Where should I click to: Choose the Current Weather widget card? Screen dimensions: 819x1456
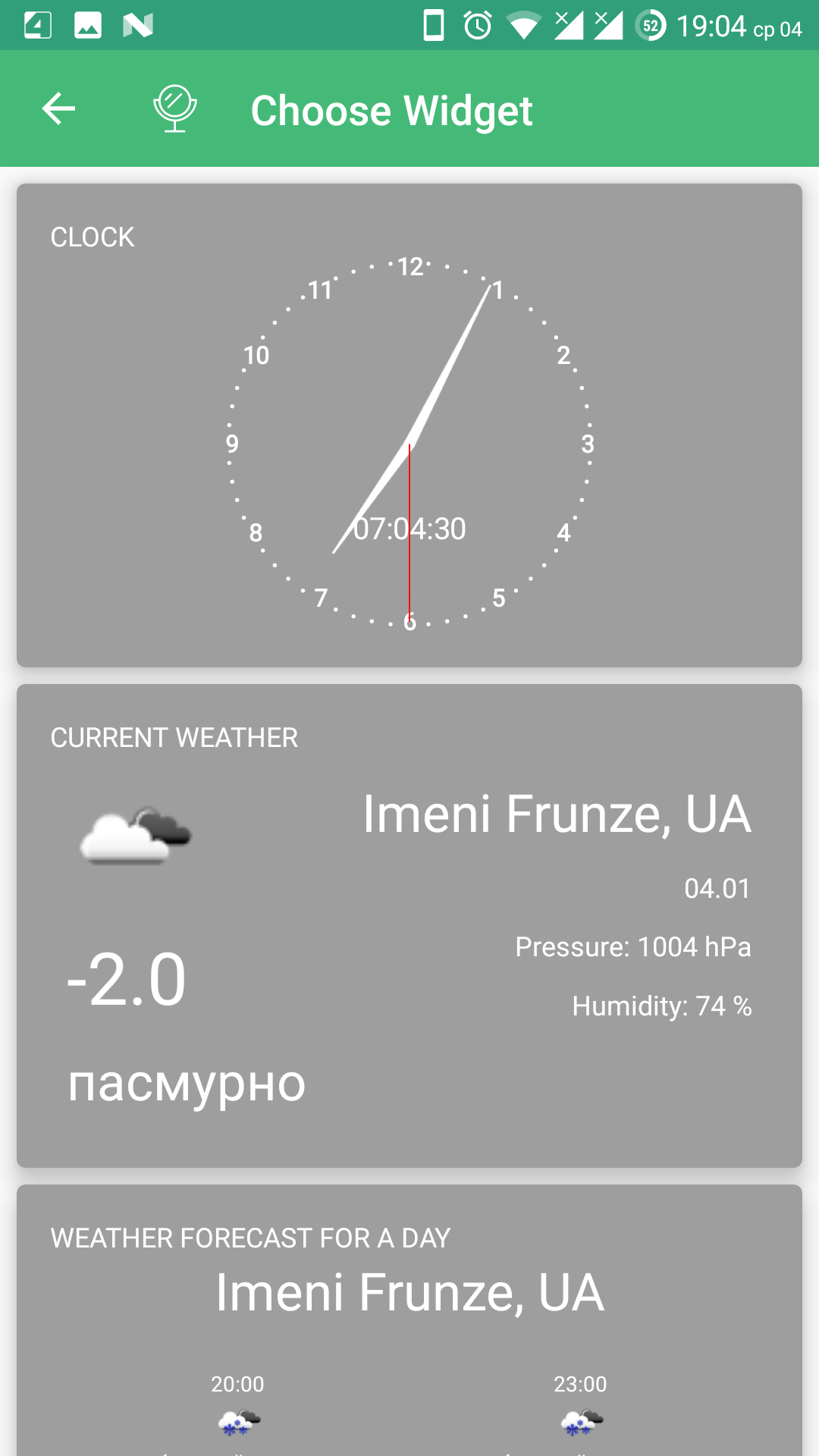click(409, 925)
